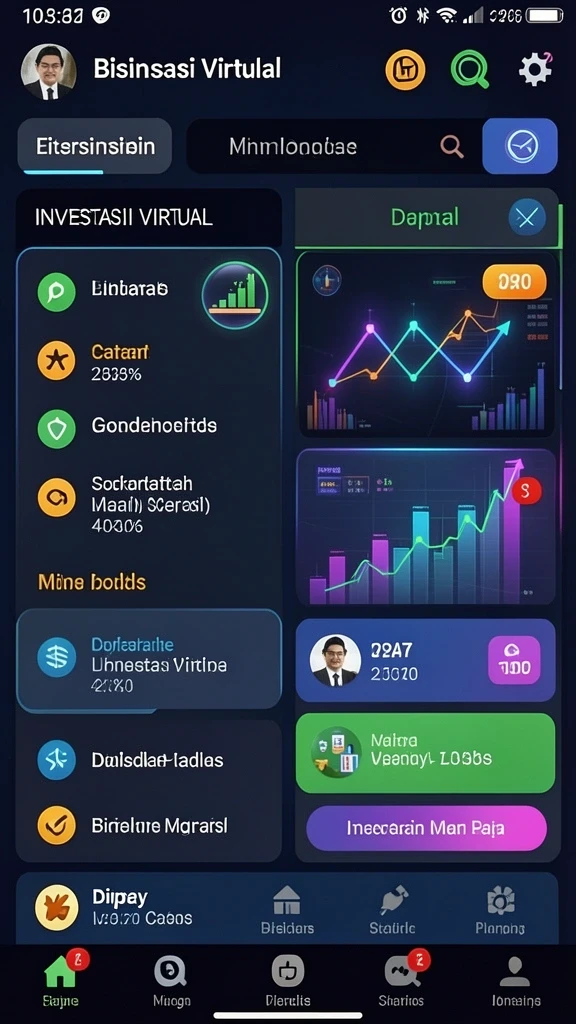
Task: Open the orange round icon in header
Action: pyautogui.click(x=405, y=70)
